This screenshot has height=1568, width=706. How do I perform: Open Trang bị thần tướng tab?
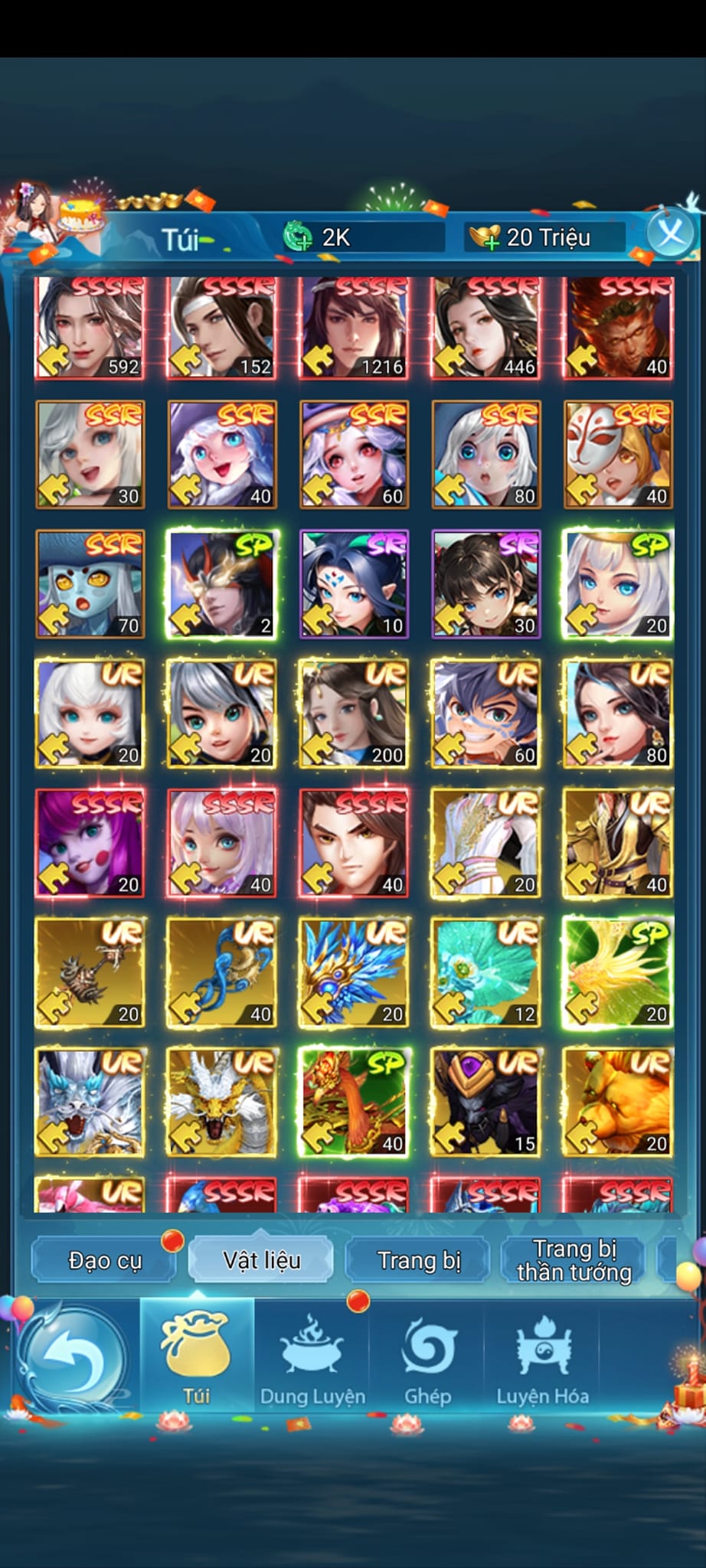574,1259
